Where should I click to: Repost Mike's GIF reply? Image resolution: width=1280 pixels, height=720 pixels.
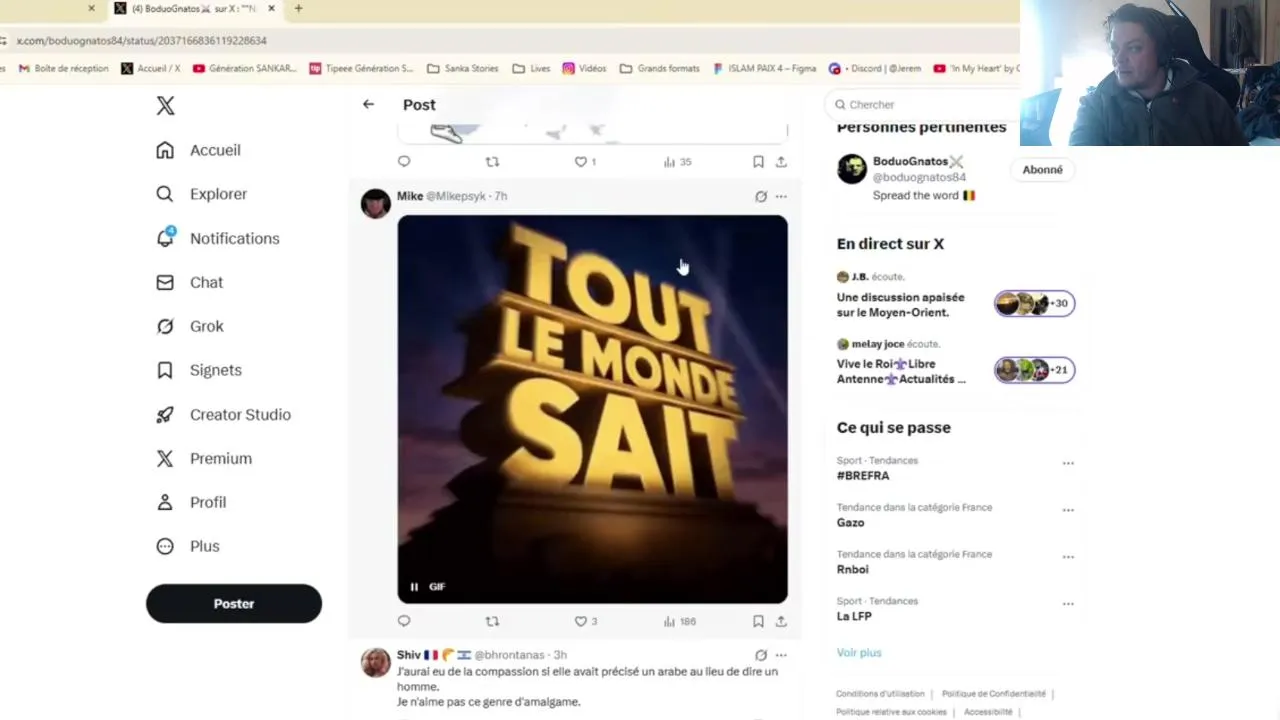click(x=492, y=621)
